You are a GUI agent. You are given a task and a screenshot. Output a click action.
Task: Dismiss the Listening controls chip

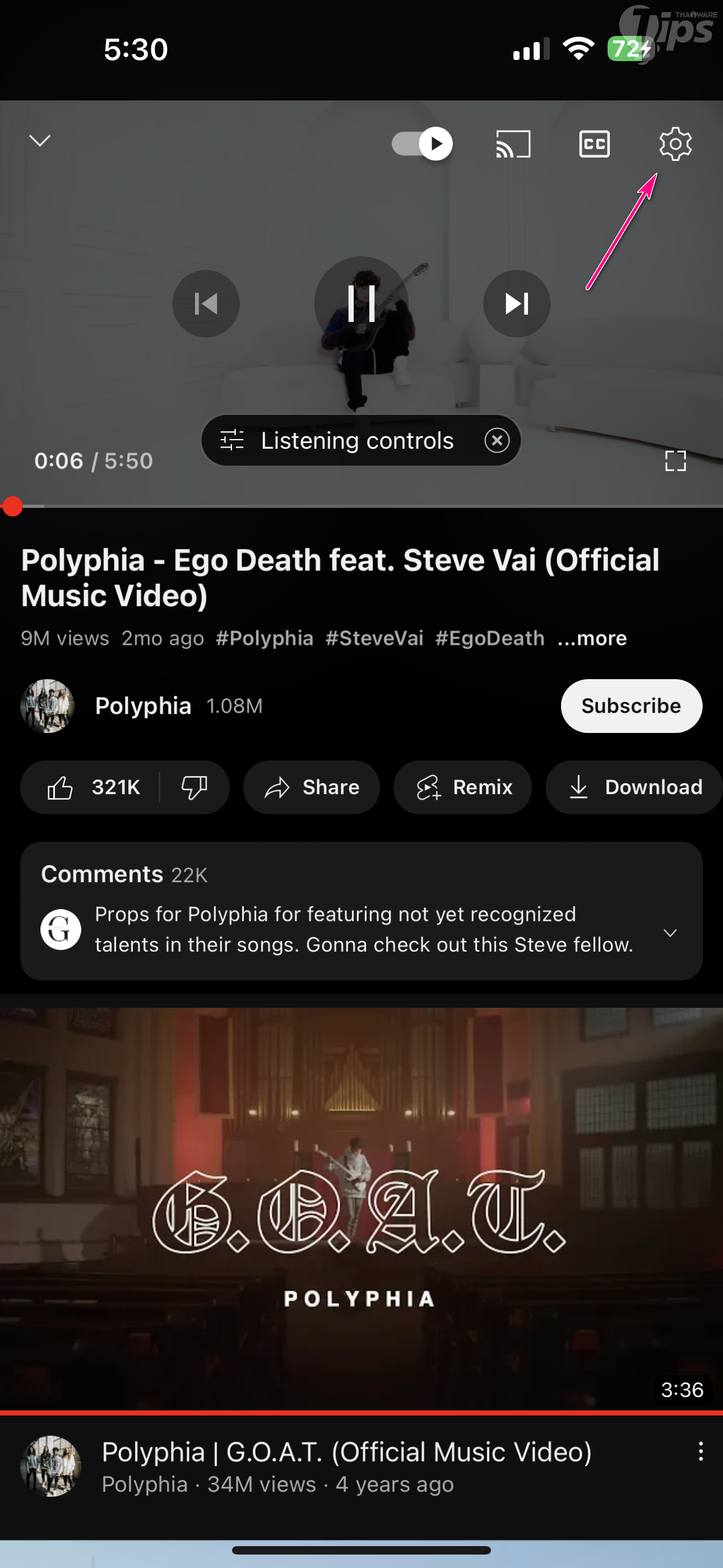pyautogui.click(x=497, y=440)
